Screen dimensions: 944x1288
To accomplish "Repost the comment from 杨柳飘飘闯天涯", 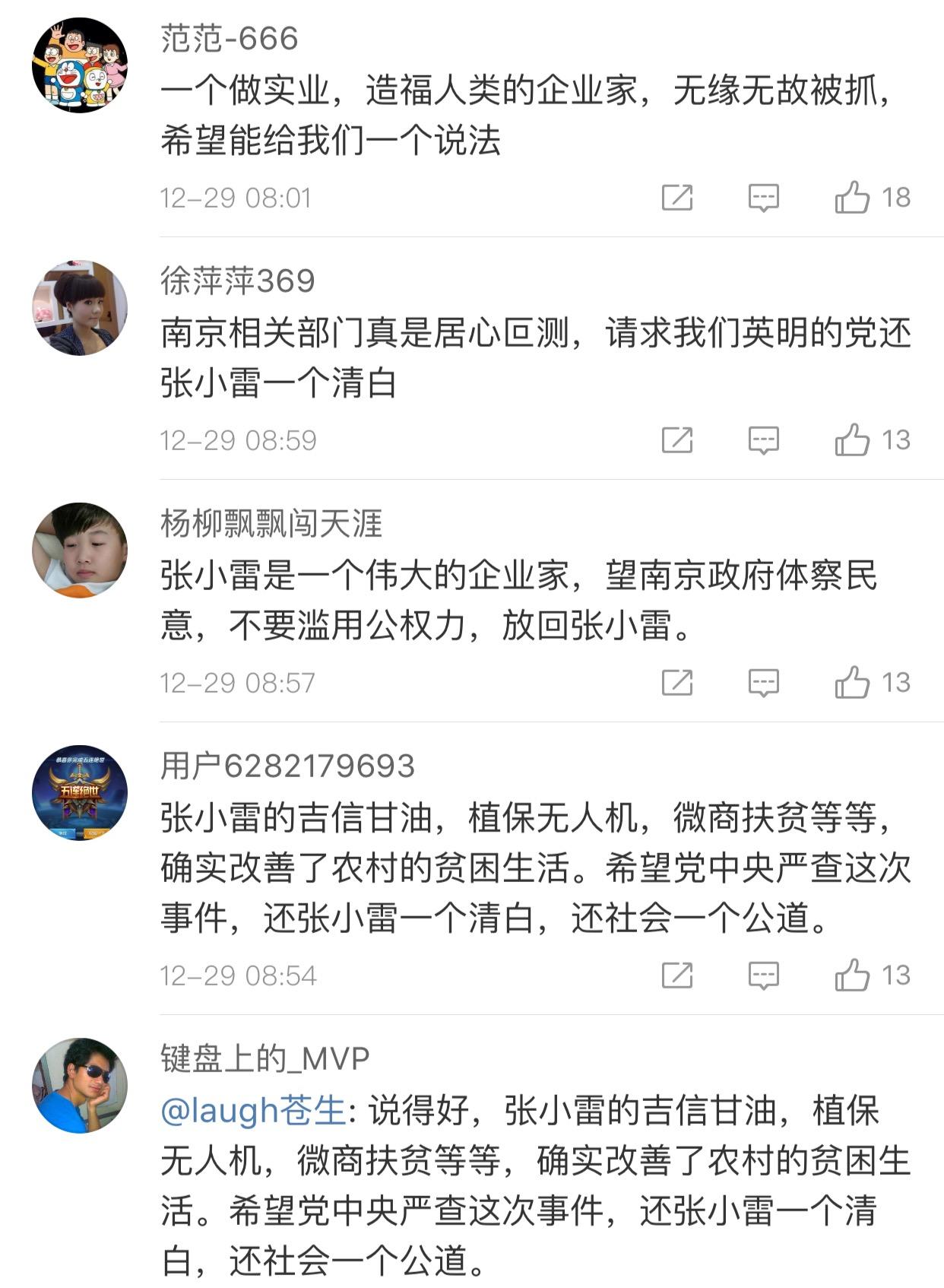I will coord(676,683).
